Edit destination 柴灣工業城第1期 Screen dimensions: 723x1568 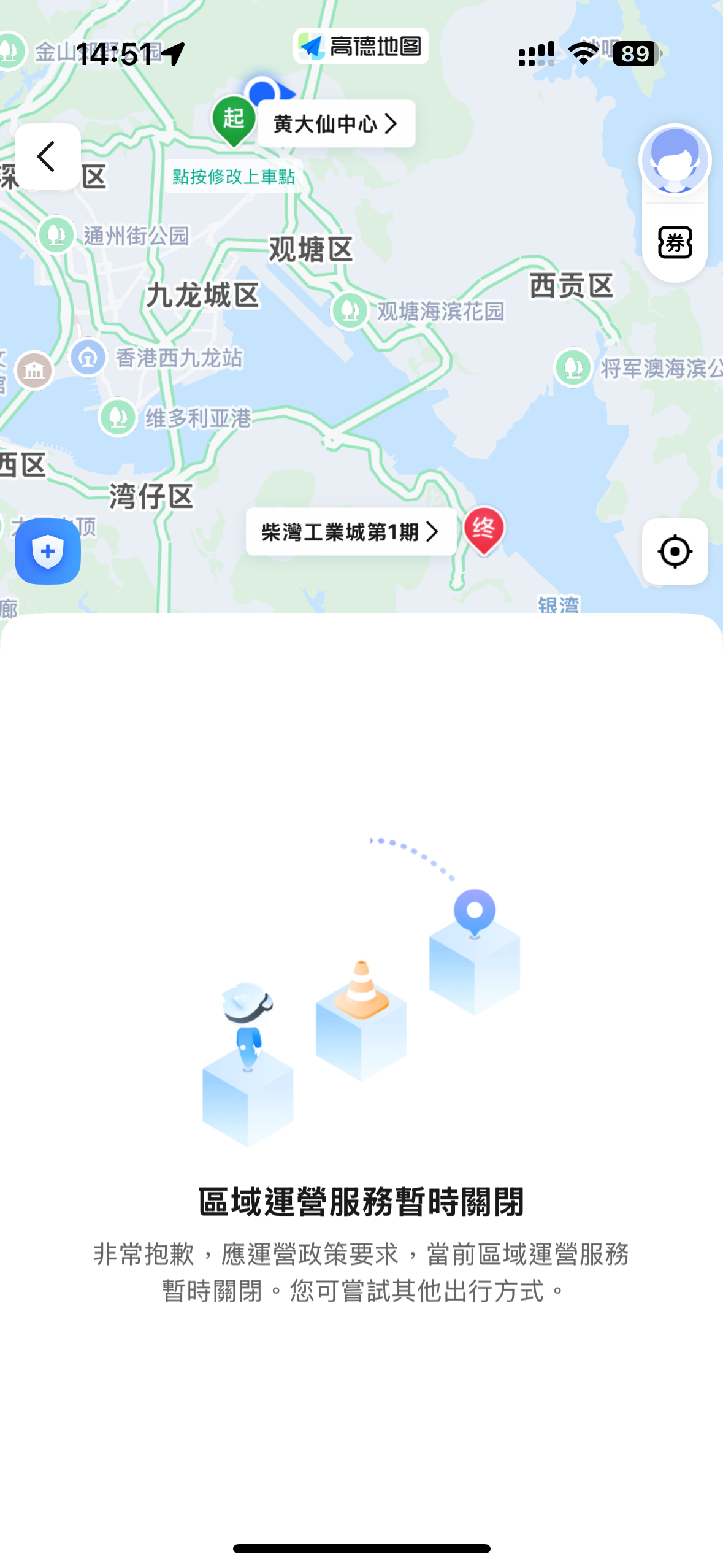click(x=351, y=532)
